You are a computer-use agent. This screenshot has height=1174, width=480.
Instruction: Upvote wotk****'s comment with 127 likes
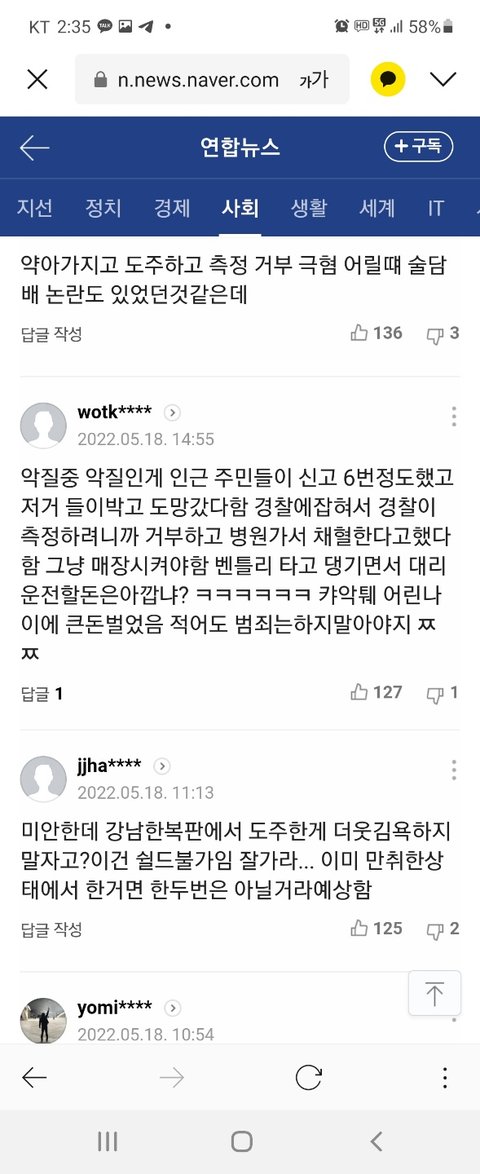(x=376, y=693)
